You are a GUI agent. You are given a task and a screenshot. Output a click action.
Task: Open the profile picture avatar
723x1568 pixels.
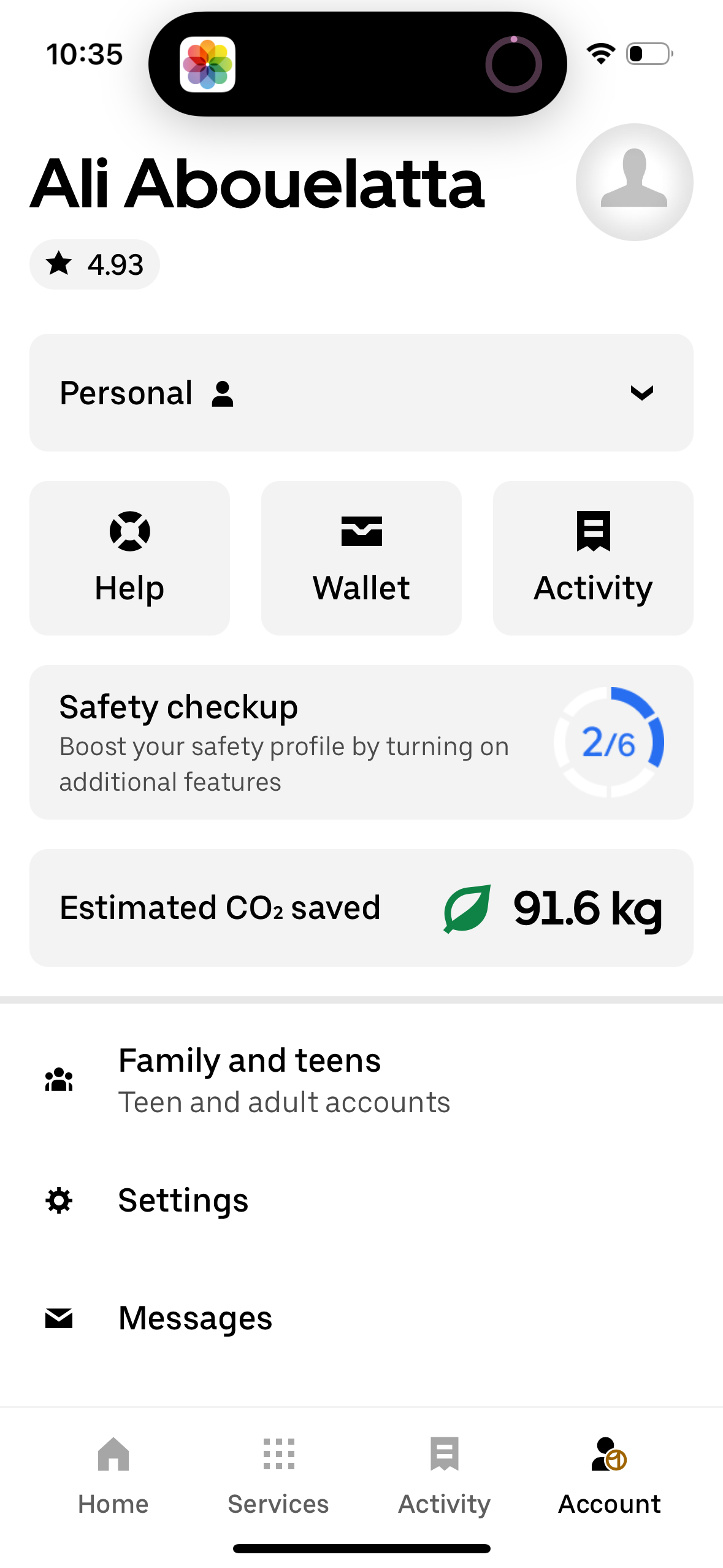(x=634, y=182)
